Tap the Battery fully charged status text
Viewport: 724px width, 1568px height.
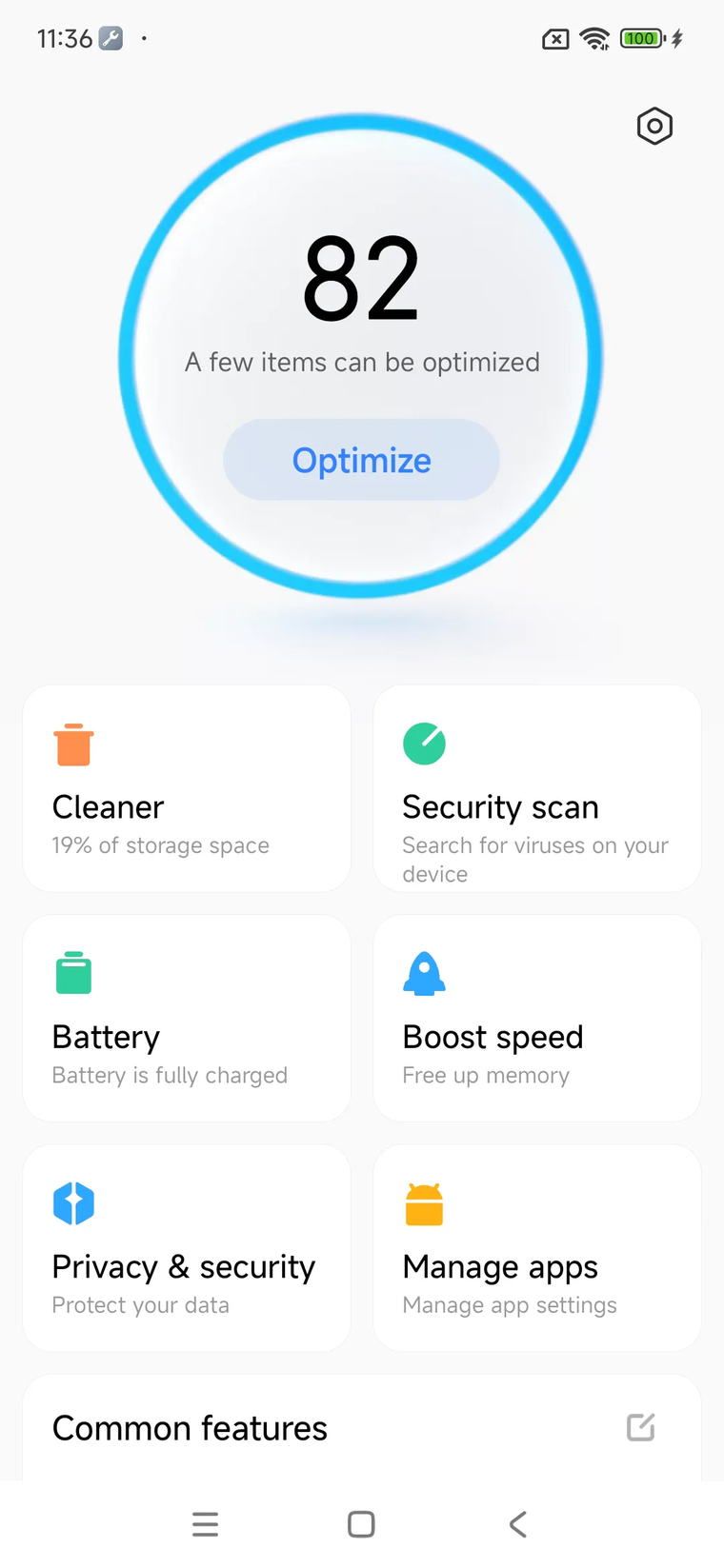pyautogui.click(x=170, y=1075)
